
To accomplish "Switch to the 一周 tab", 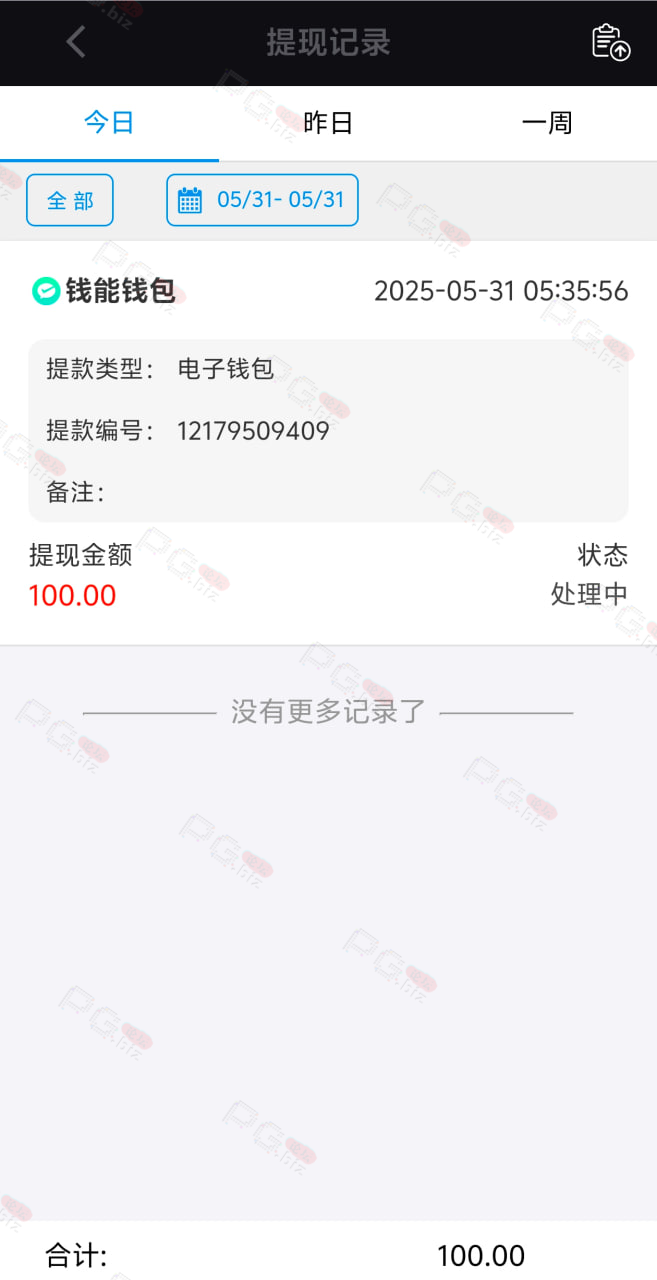I will 547,123.
